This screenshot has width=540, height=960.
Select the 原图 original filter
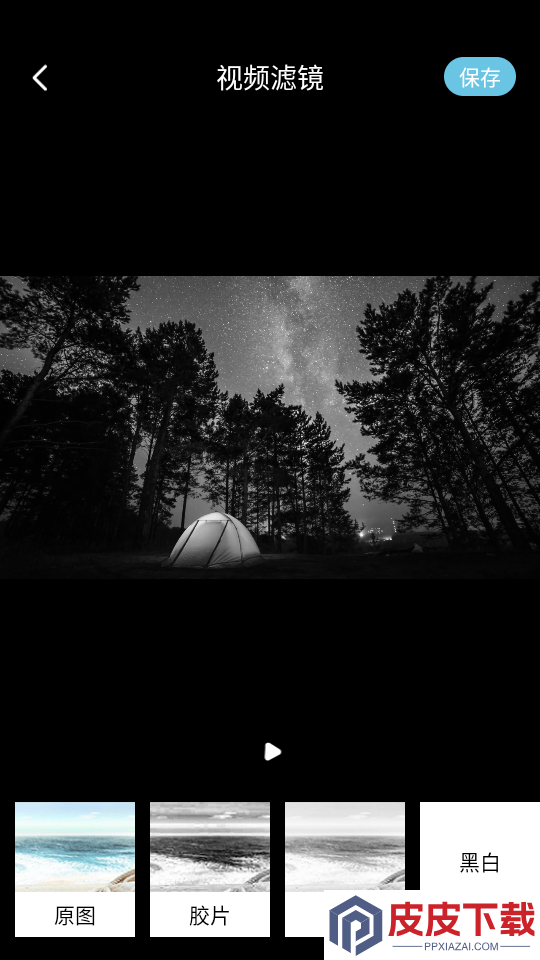75,869
